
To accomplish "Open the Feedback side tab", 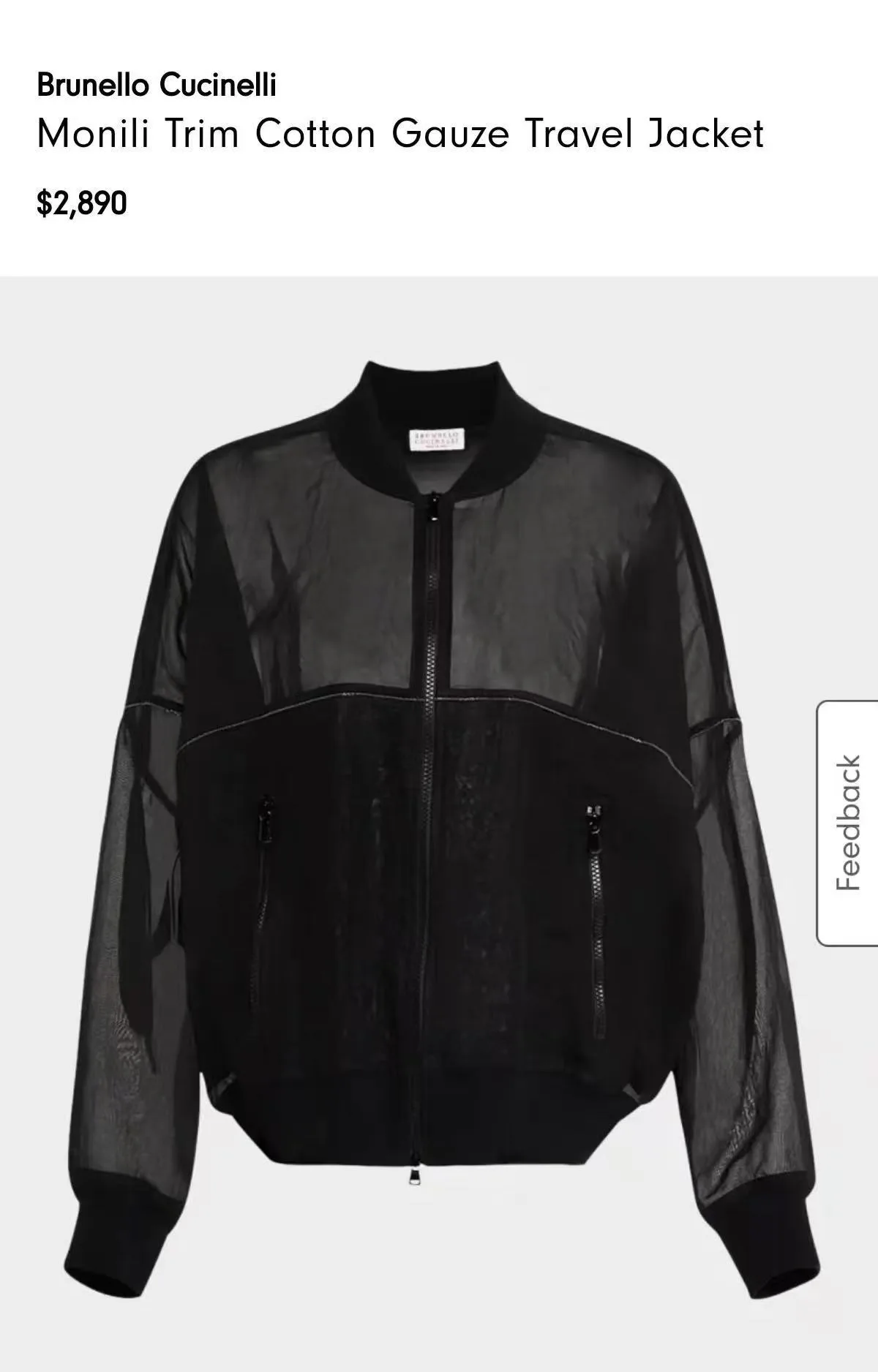I will (x=849, y=823).
